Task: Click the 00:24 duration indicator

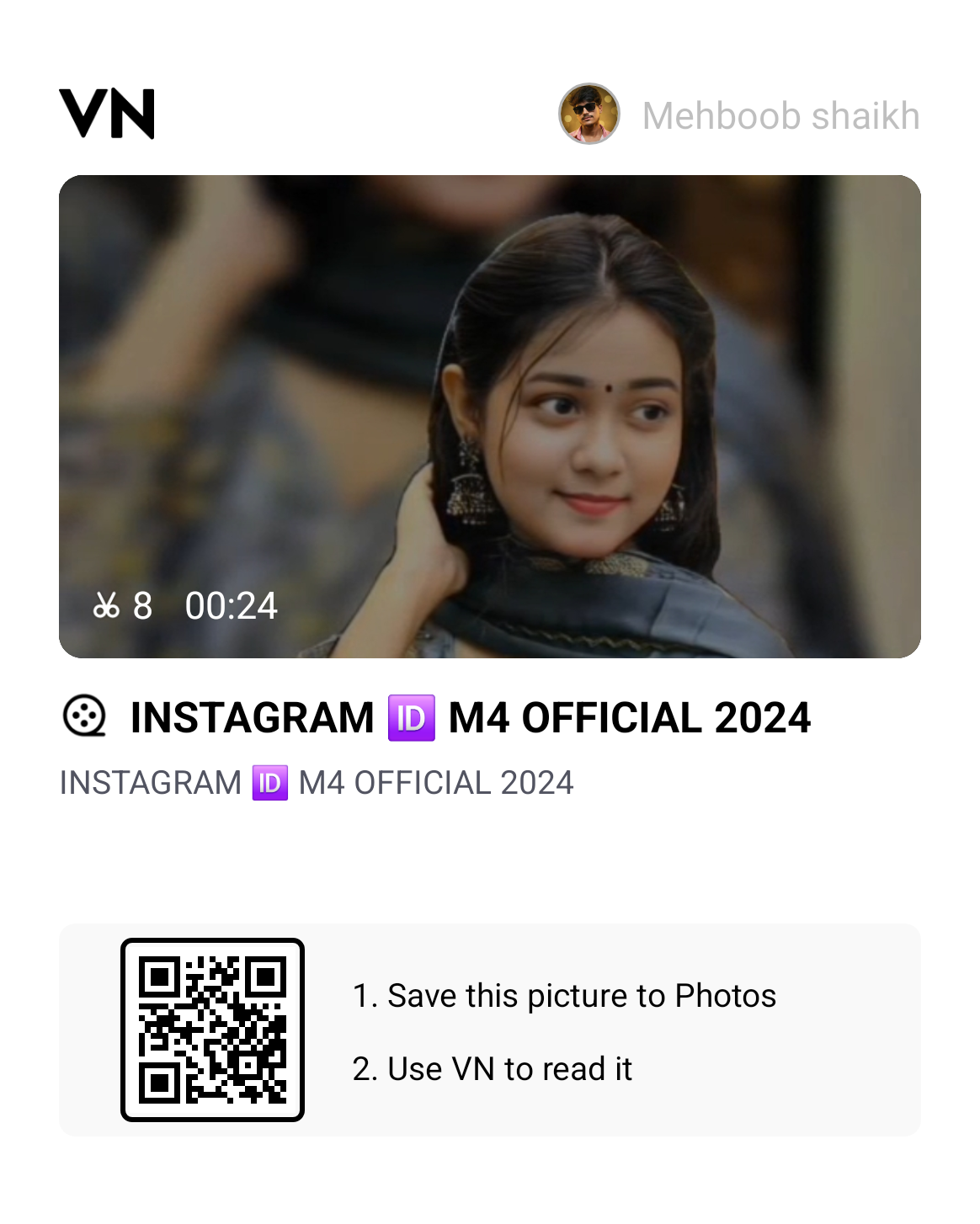Action: pos(232,606)
